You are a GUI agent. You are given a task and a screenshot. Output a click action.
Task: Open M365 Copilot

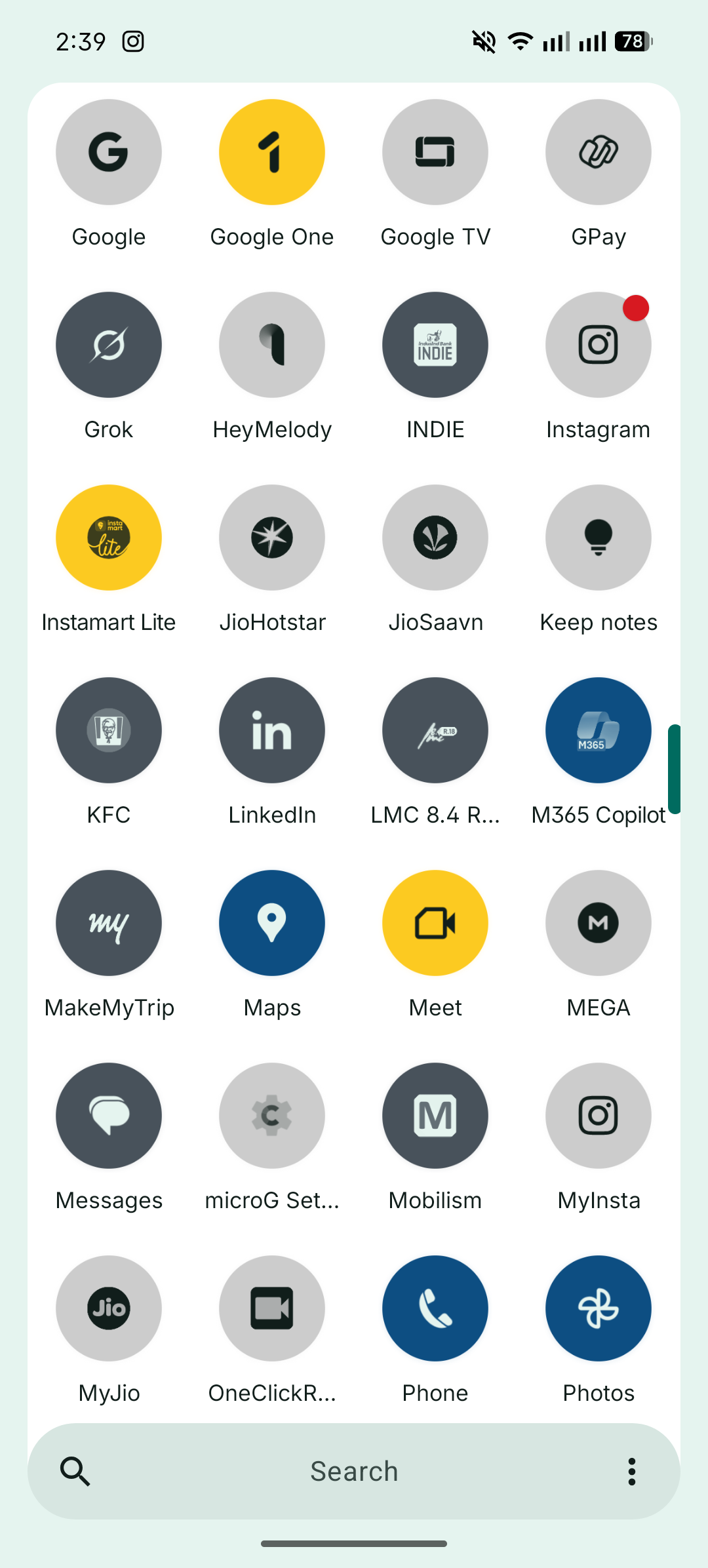(x=598, y=730)
